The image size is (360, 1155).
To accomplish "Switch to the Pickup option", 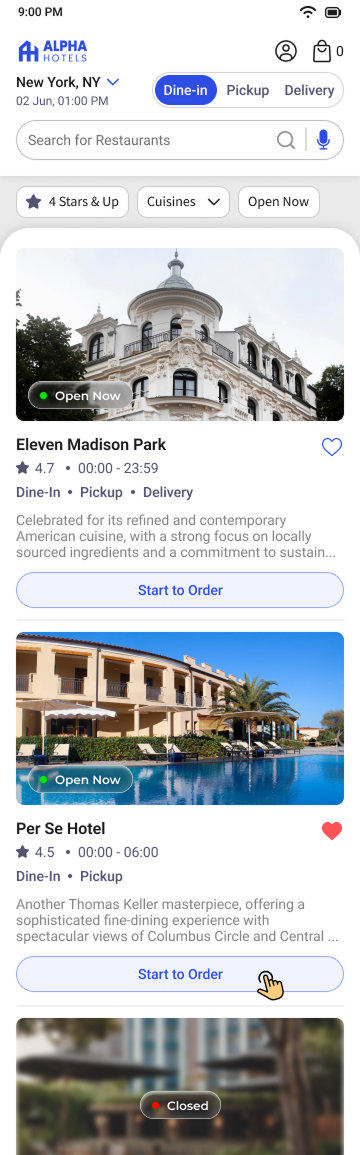I will tap(247, 91).
